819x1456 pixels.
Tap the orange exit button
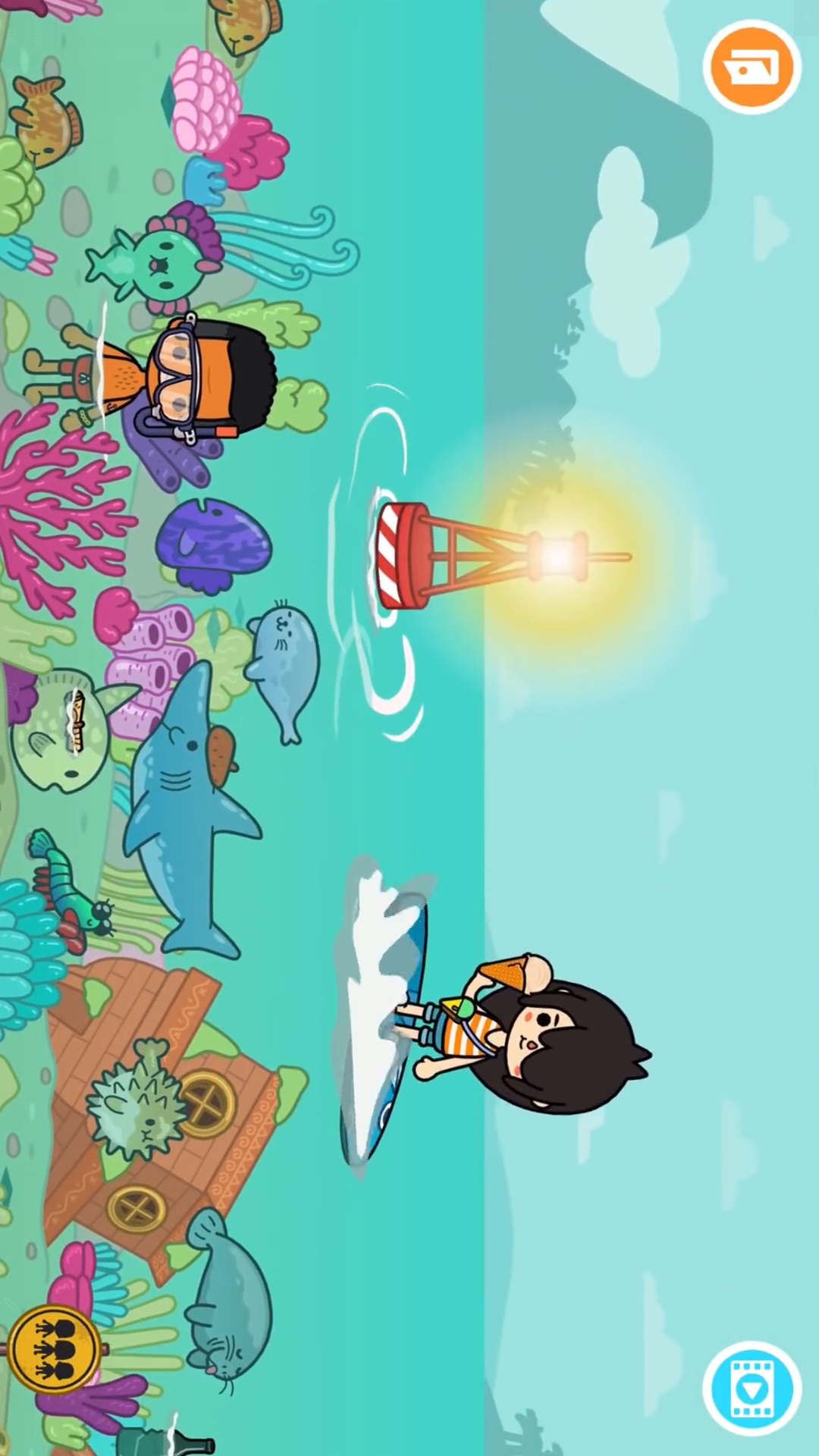[751, 68]
